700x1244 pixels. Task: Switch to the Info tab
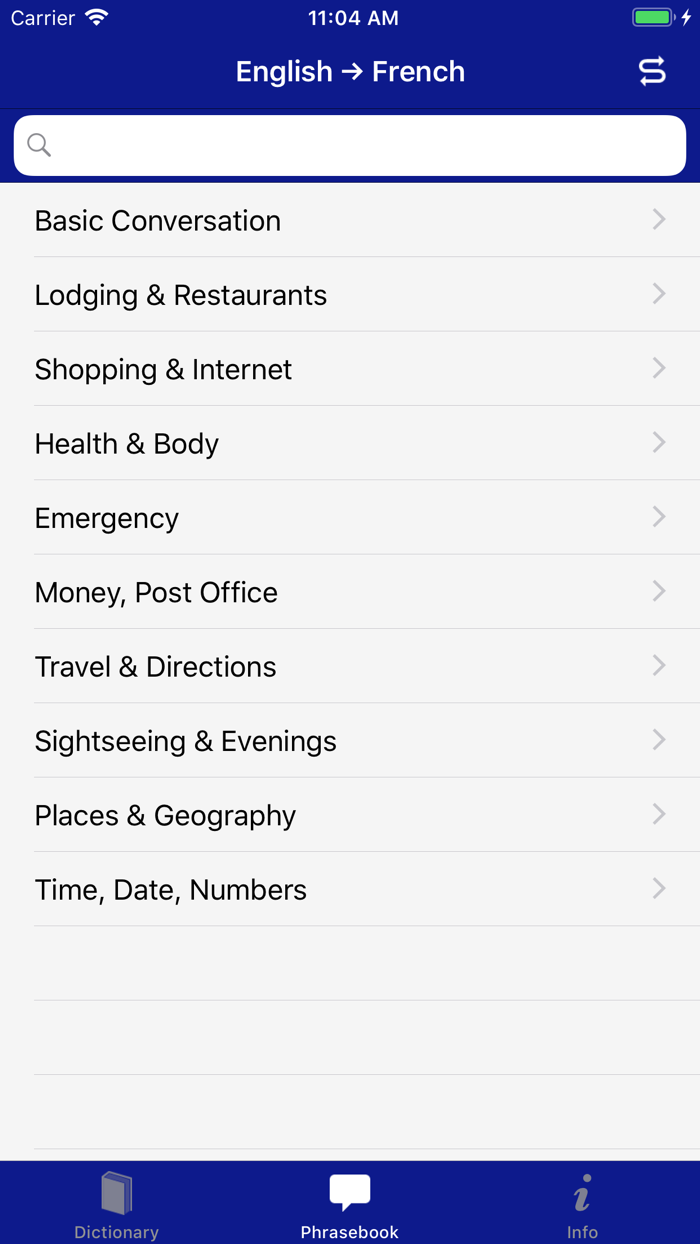coord(582,1204)
